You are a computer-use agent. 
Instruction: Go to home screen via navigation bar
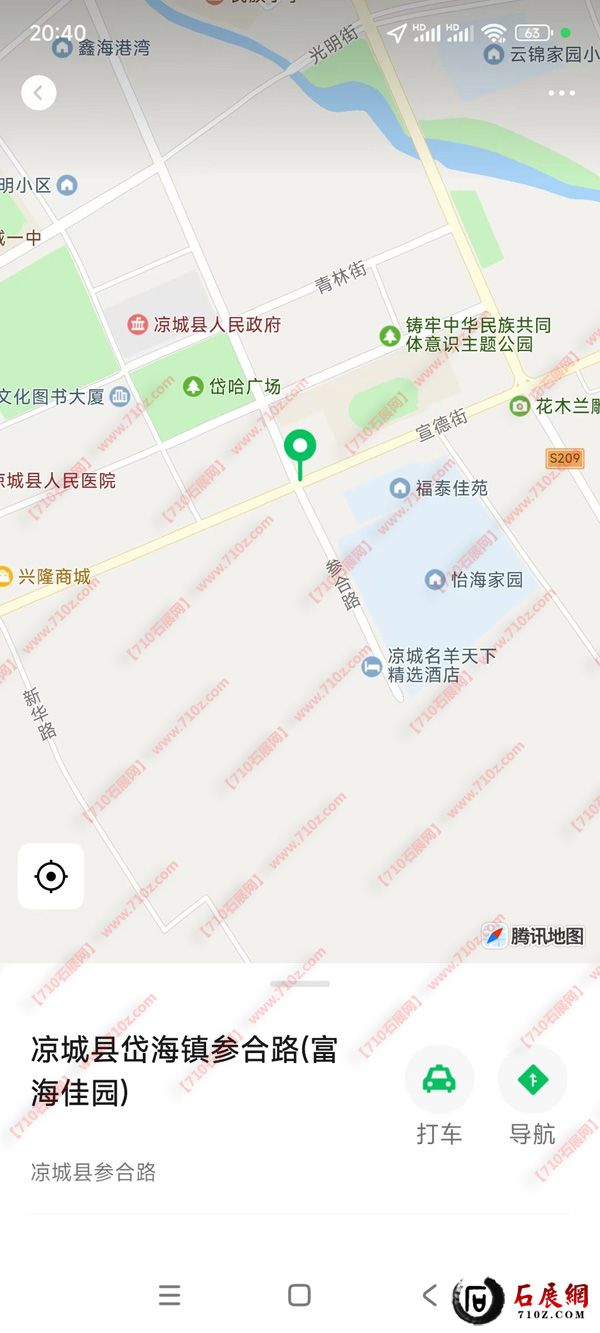(299, 1296)
